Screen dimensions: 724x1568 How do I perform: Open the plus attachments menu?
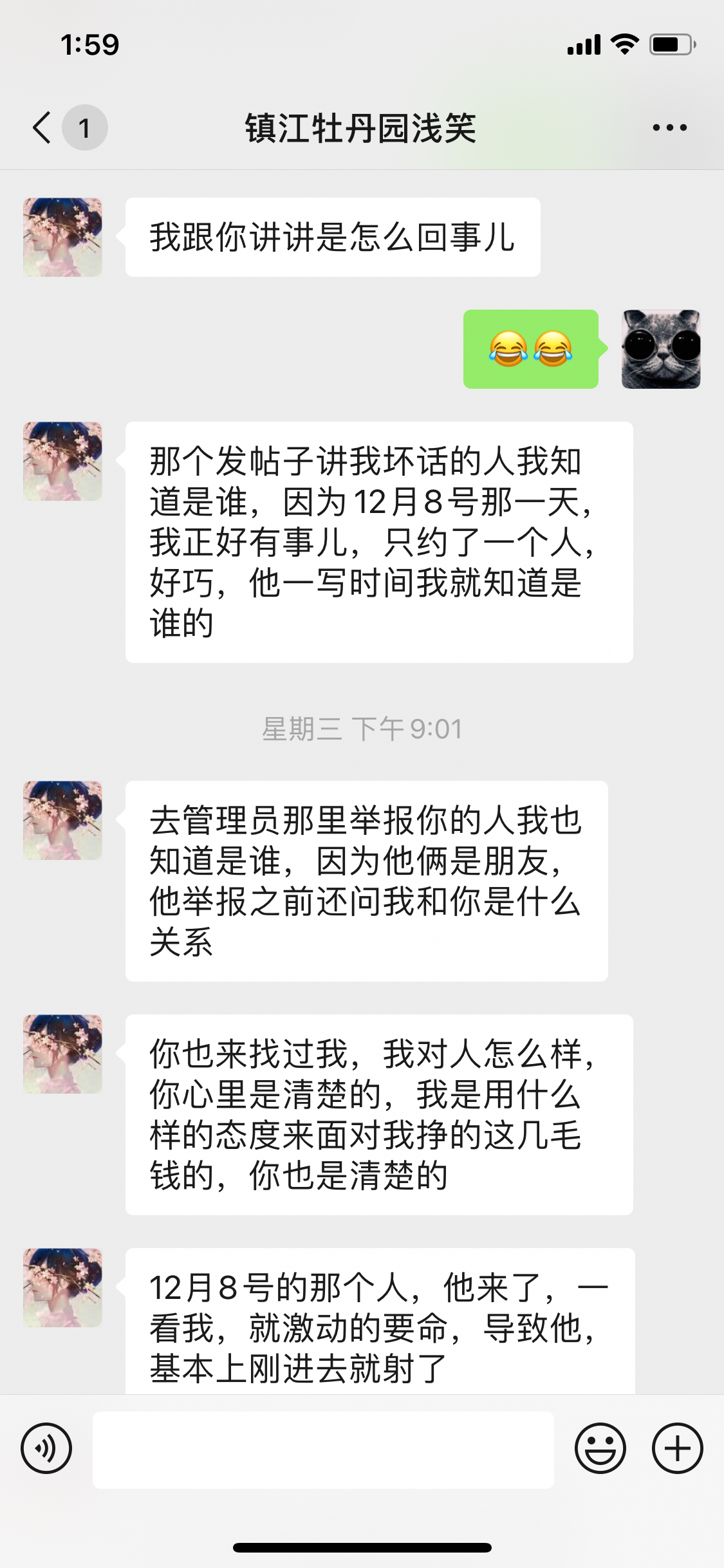click(677, 1448)
